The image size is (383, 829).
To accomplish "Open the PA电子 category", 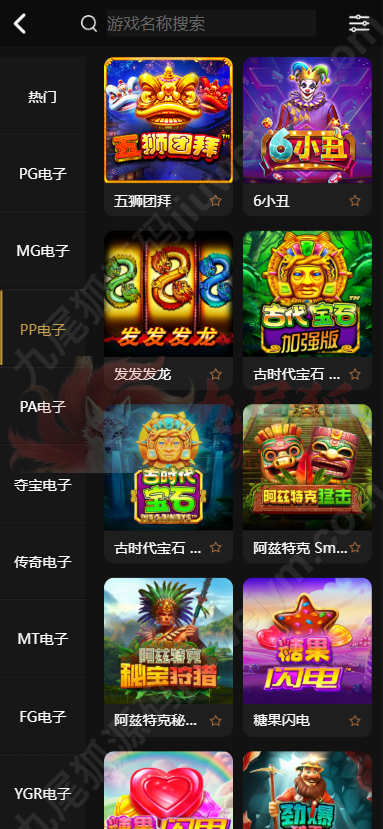I will click(42, 407).
